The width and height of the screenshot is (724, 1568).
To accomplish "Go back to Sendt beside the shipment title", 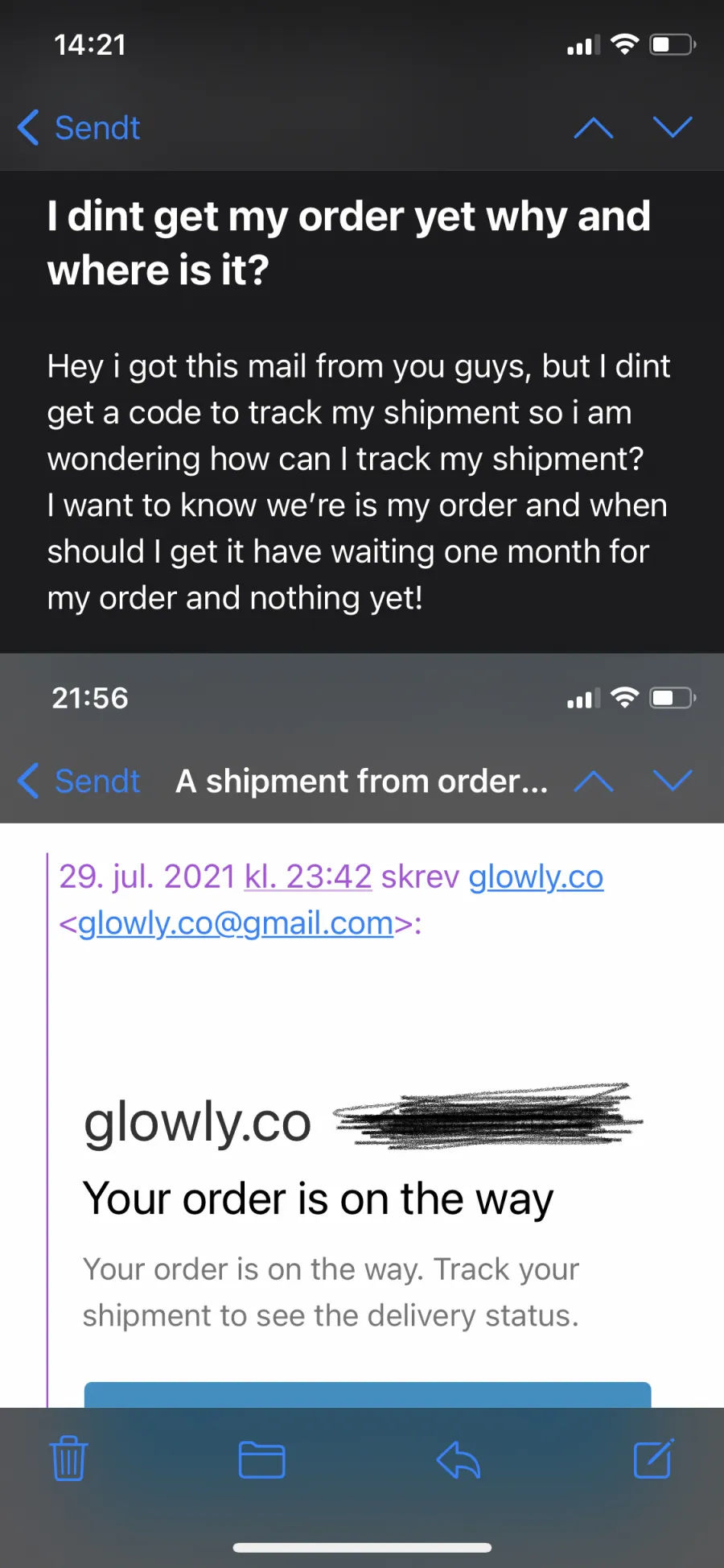I will pyautogui.click(x=79, y=781).
